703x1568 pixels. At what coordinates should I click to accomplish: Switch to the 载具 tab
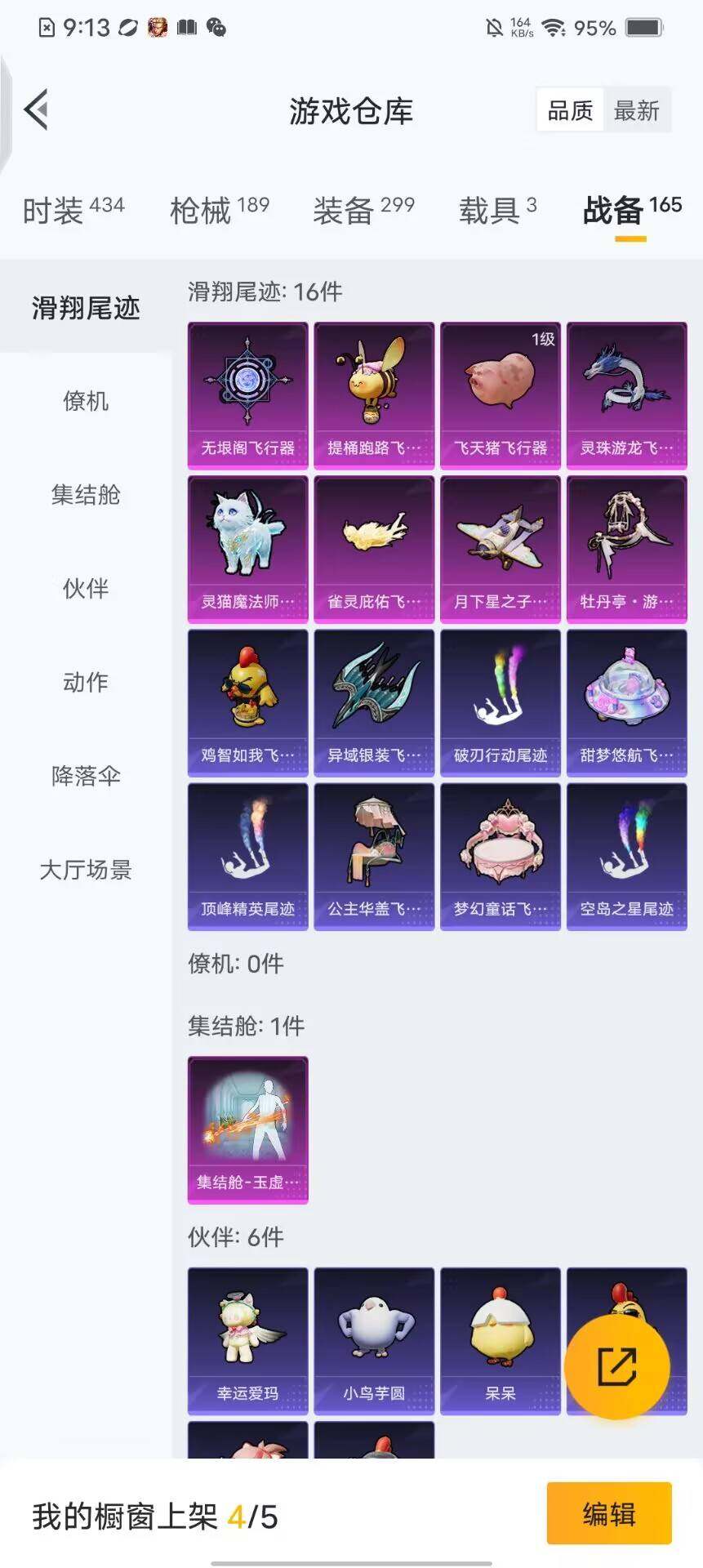(497, 210)
